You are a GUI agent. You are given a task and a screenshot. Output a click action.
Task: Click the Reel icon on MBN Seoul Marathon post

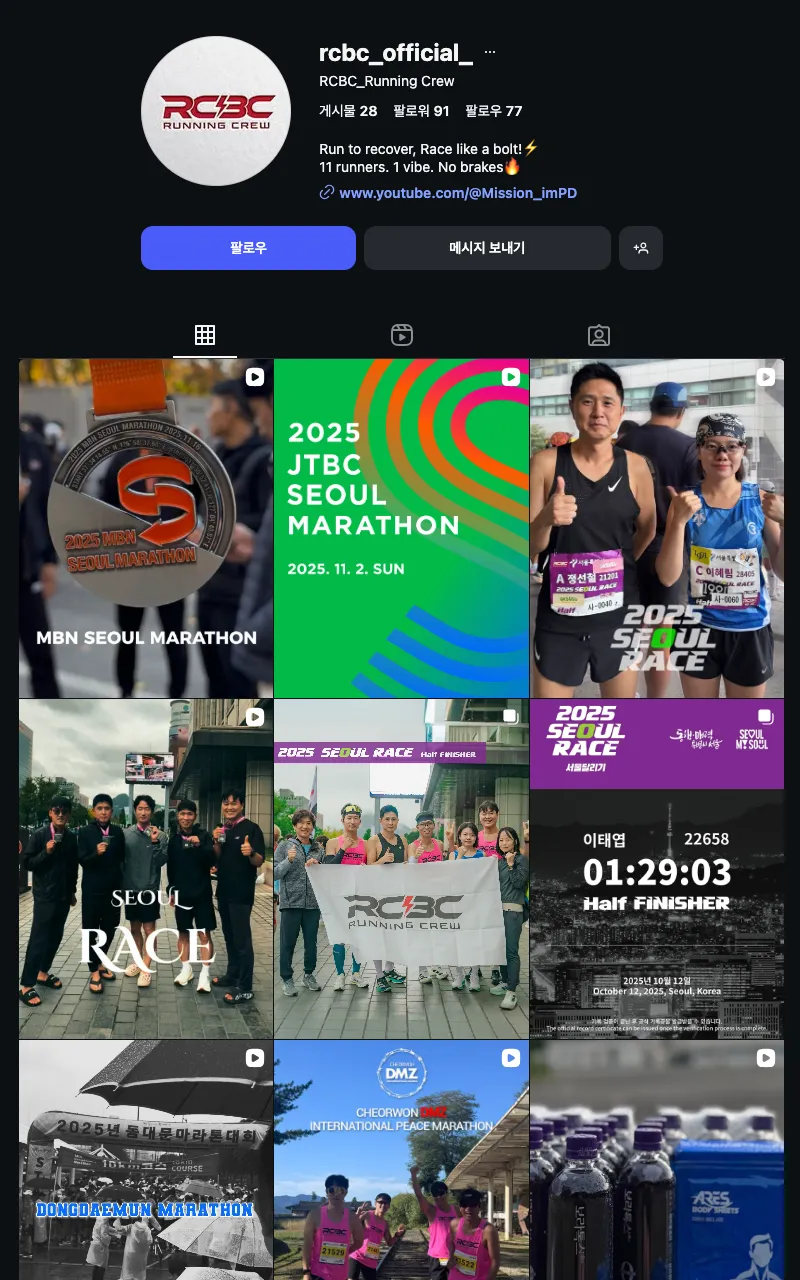coord(255,377)
